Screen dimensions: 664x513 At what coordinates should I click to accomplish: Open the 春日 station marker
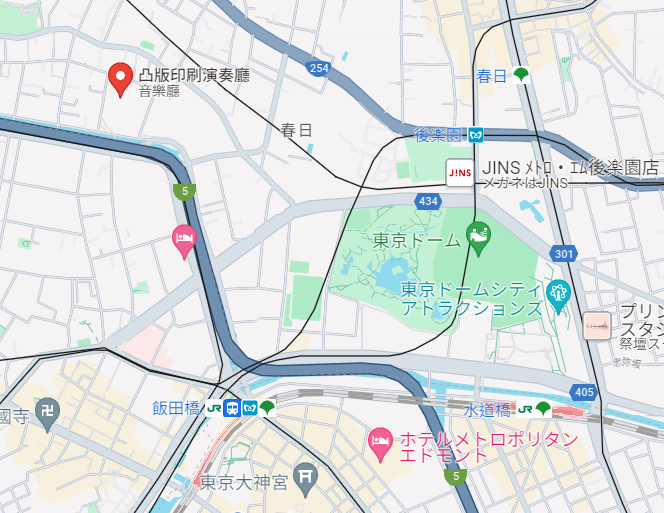point(521,74)
